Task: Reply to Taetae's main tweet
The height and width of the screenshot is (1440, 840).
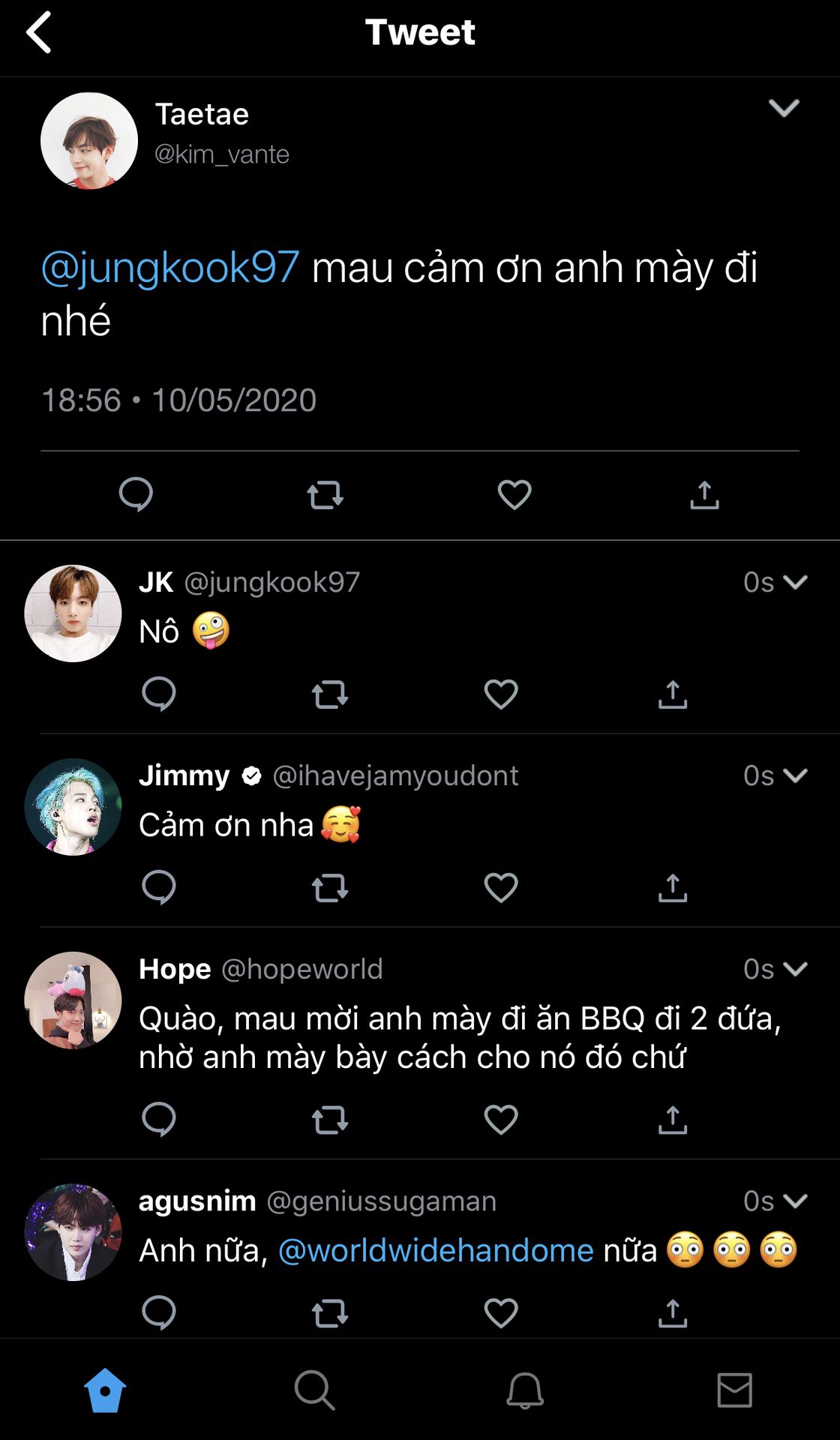Action: [136, 495]
